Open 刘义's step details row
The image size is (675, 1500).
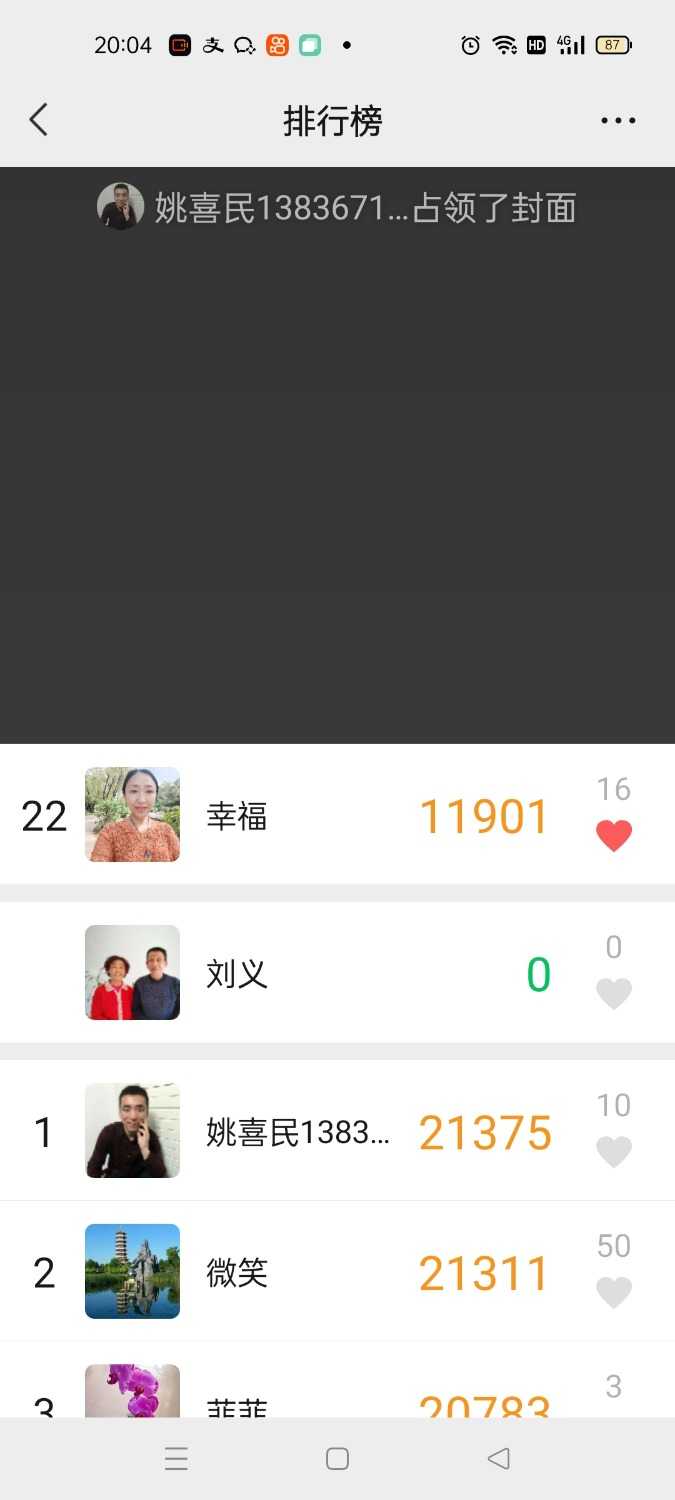coord(300,973)
